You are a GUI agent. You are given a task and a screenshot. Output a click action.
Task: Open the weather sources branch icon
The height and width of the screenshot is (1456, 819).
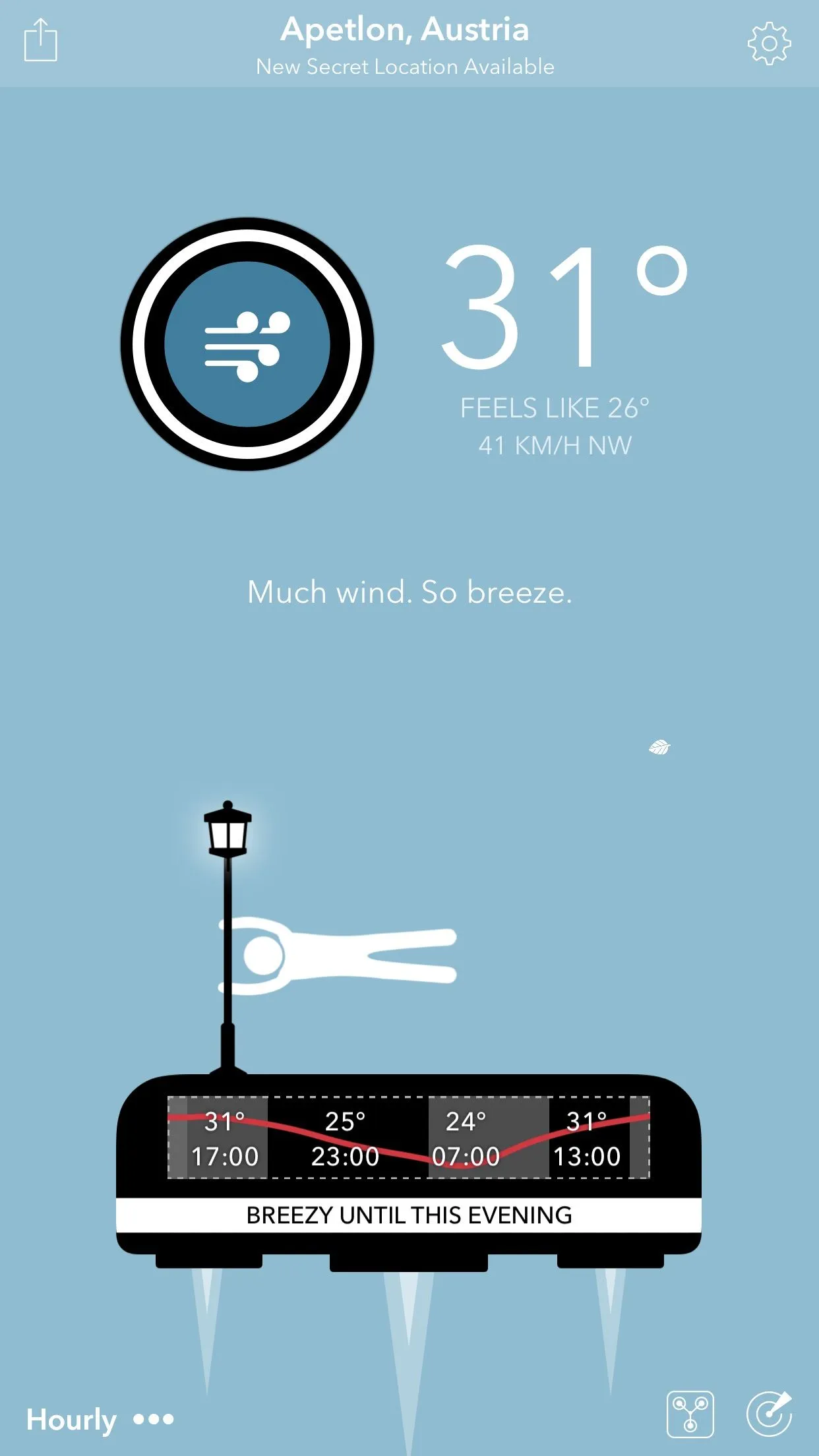pos(690,1414)
